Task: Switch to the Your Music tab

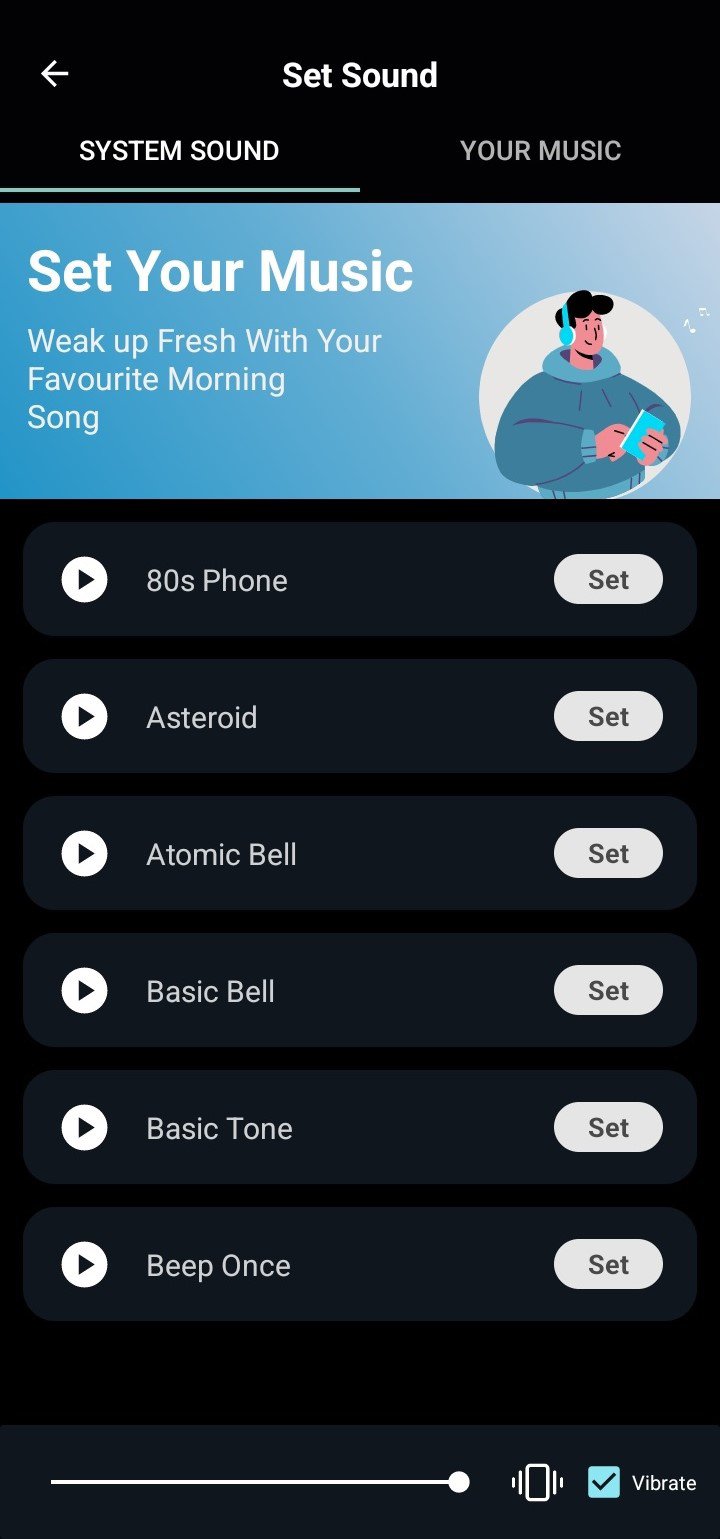Action: [x=540, y=151]
